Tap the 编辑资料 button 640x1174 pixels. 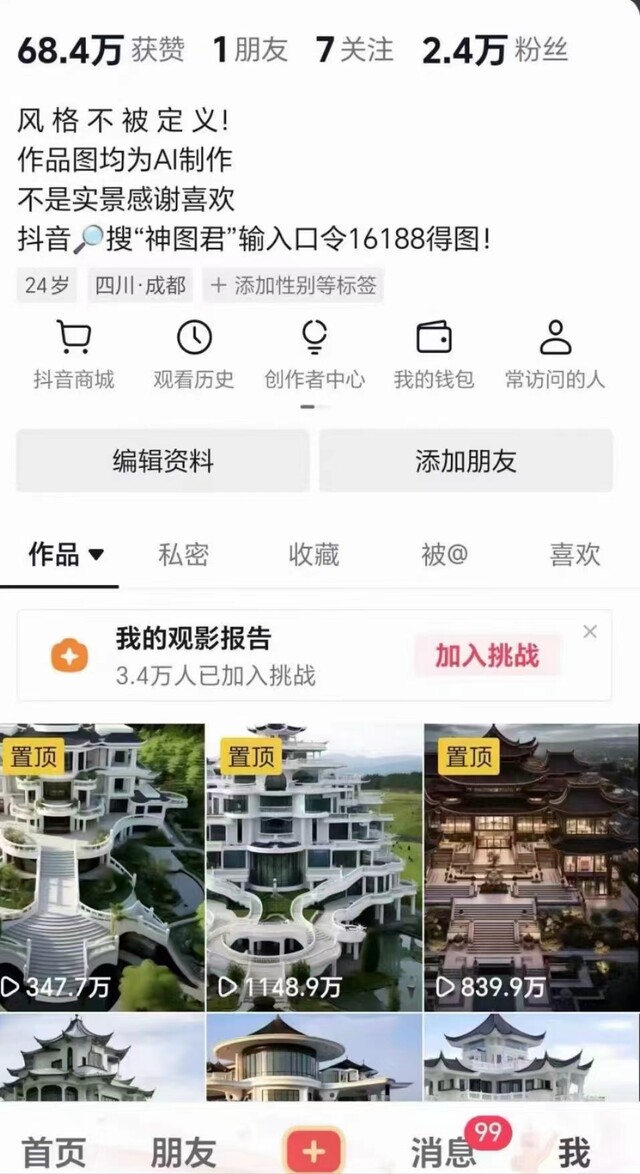coord(163,460)
